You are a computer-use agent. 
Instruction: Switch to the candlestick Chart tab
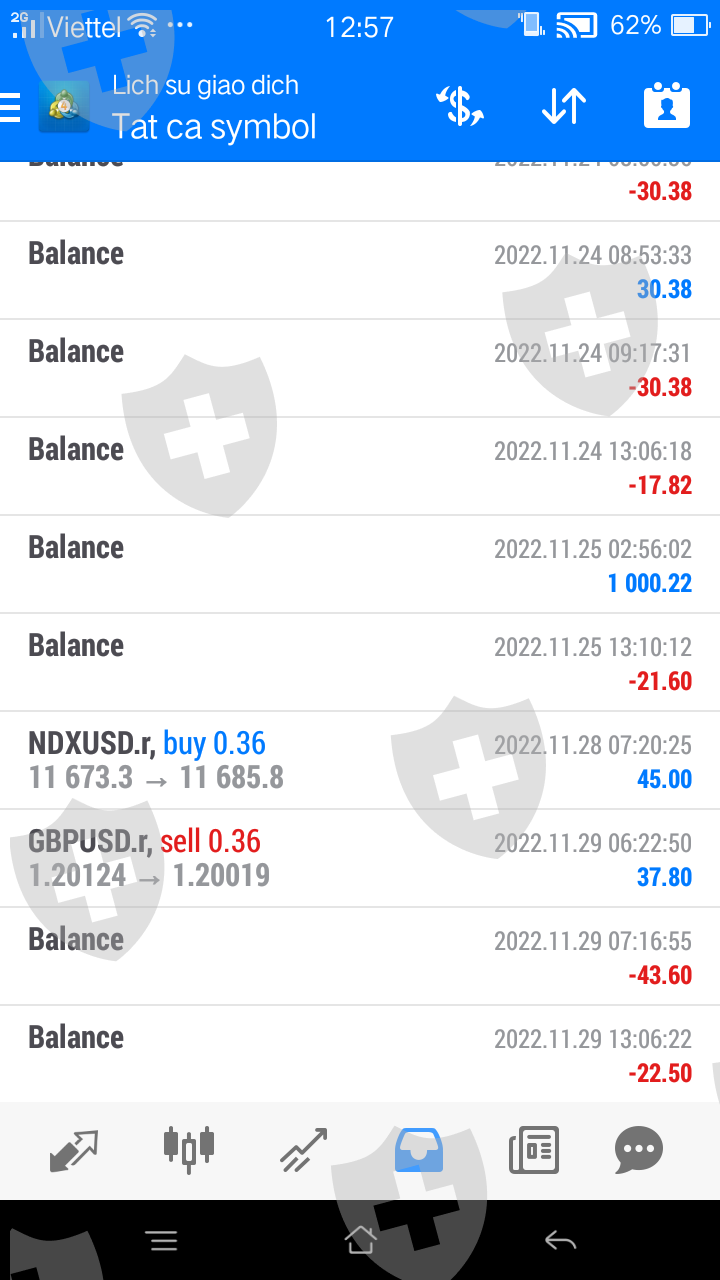pos(189,1148)
